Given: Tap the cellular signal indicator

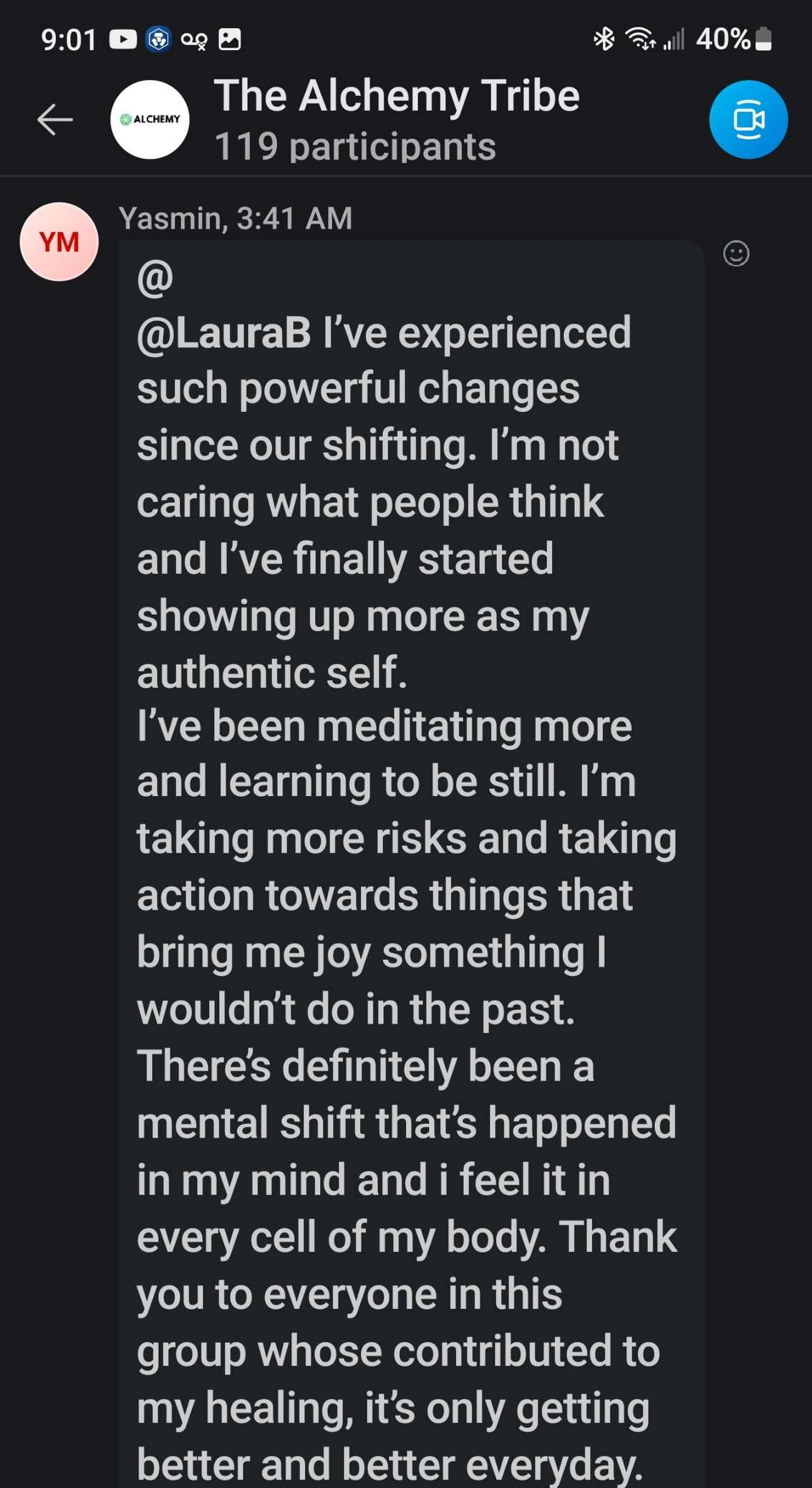Looking at the screenshot, I should 674,41.
